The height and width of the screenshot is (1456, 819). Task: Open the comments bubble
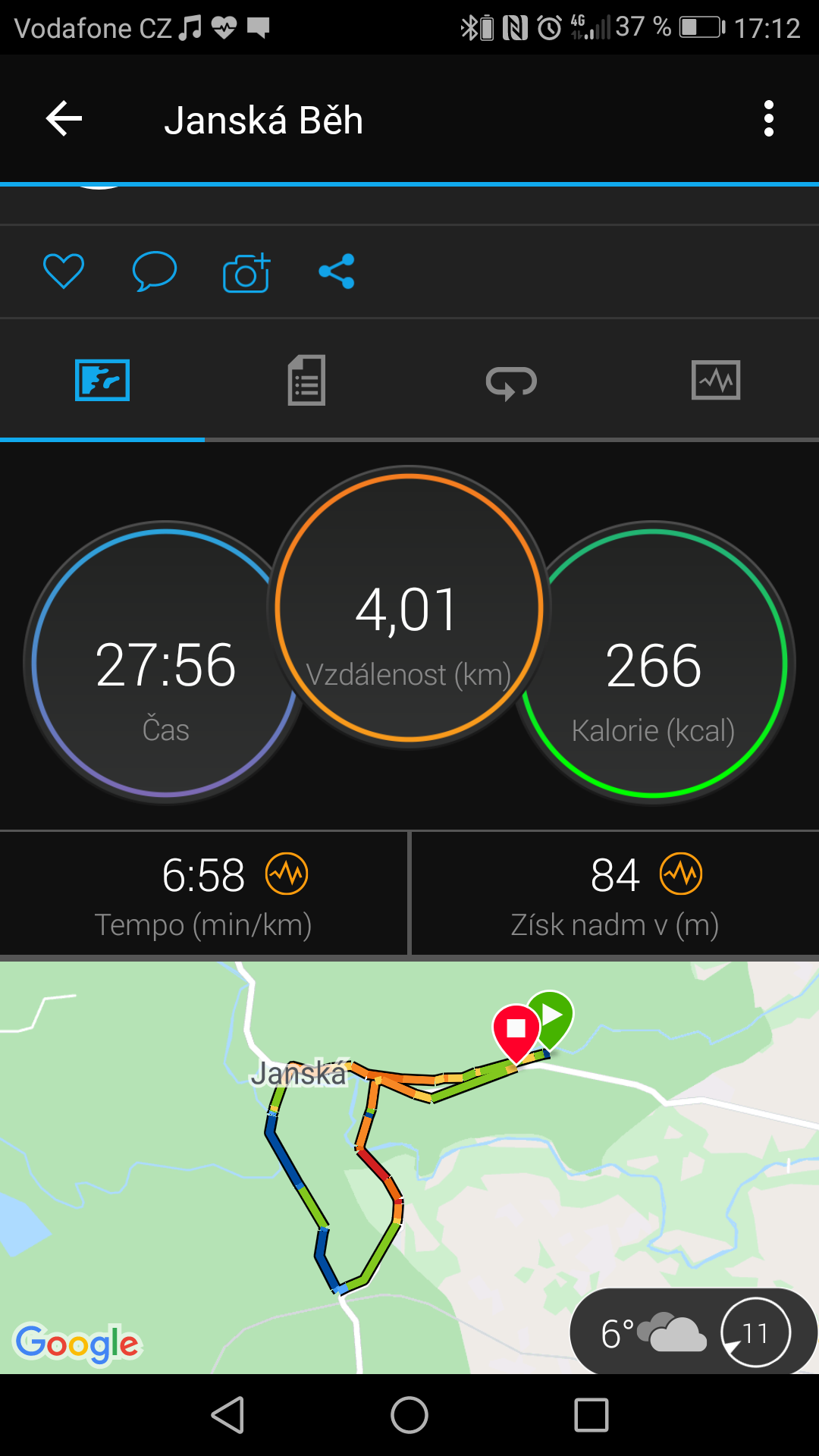point(155,271)
